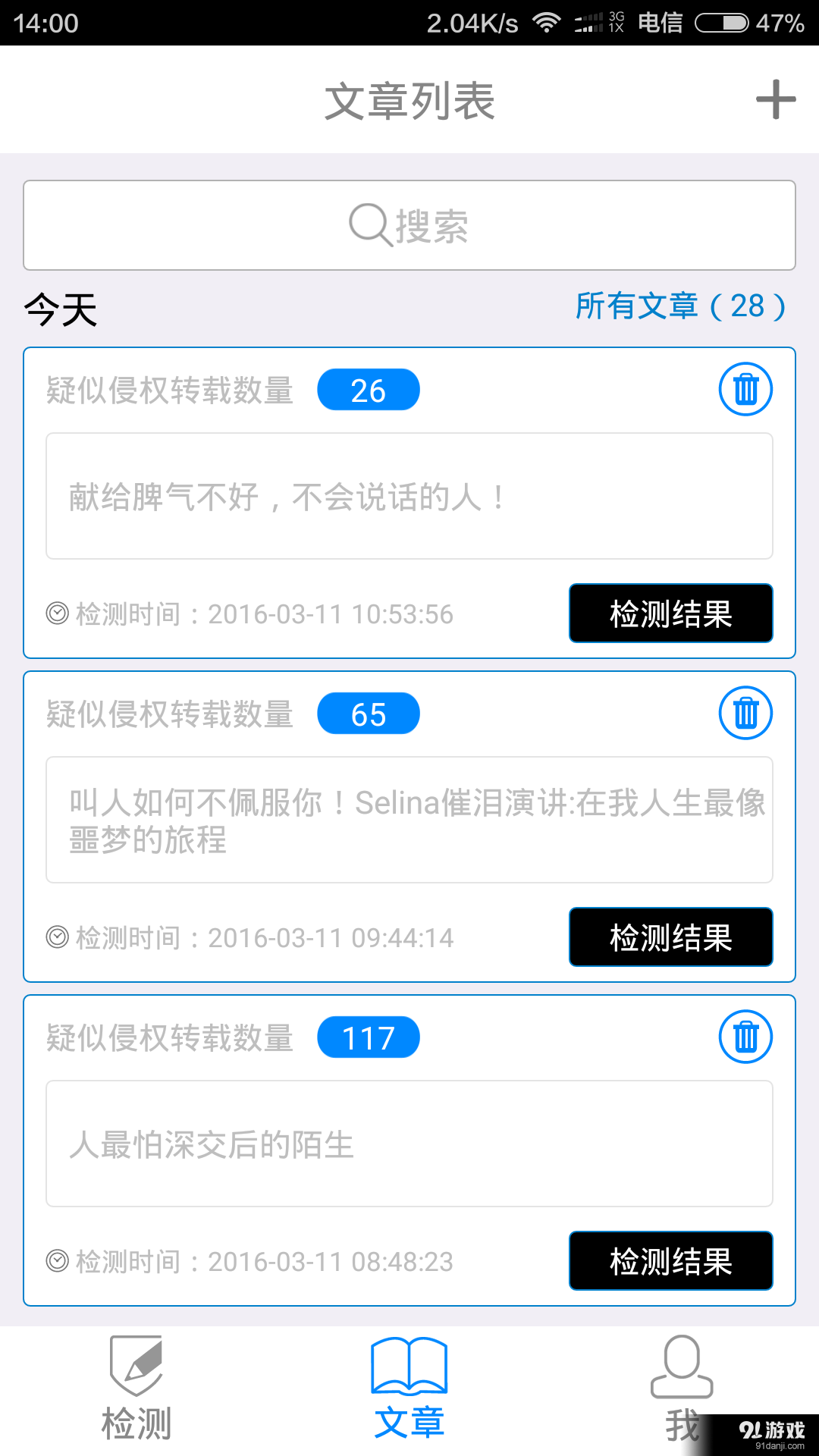Open 所有文章（28）list

(679, 306)
